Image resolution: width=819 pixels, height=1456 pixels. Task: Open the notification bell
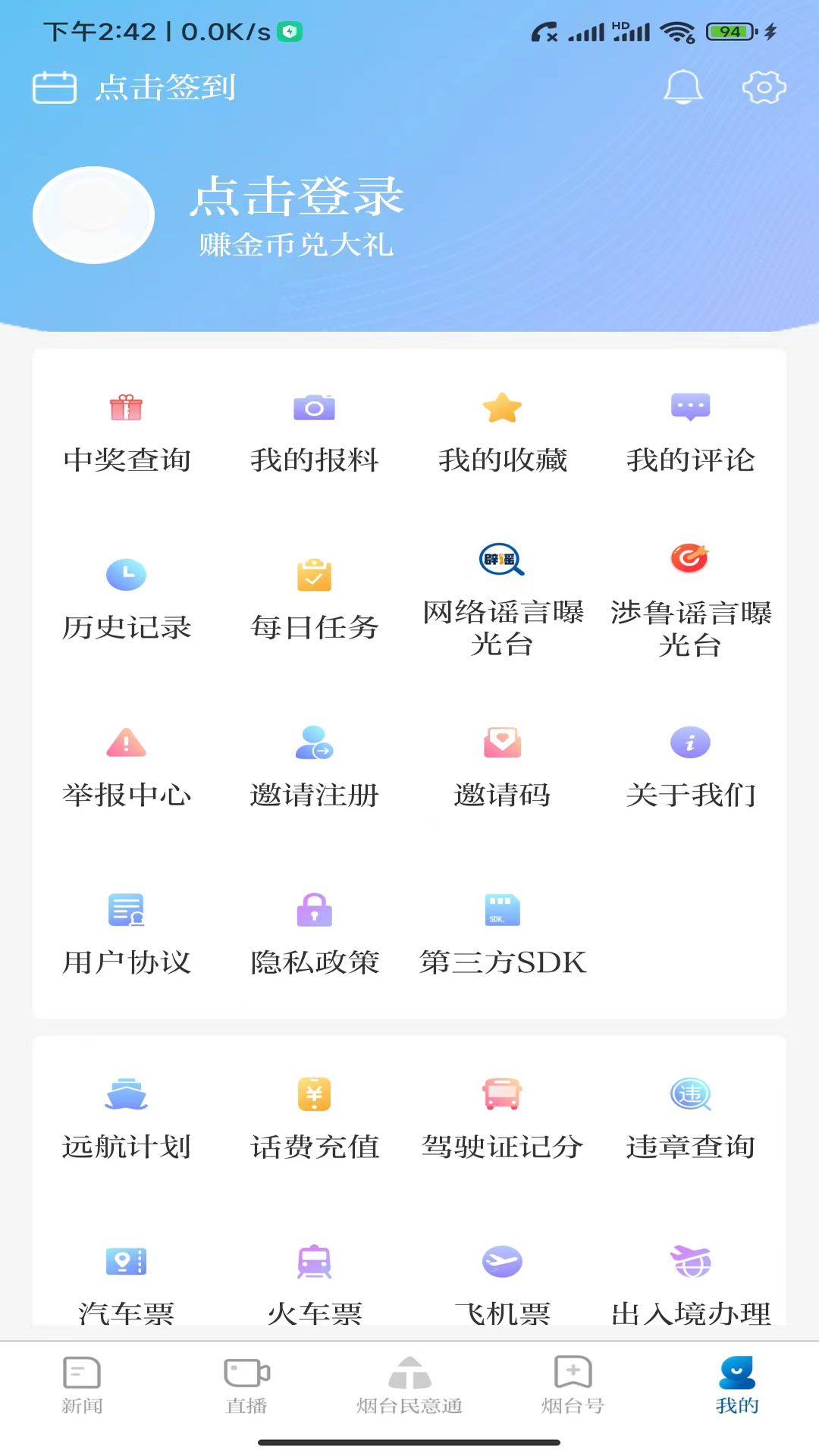coord(683,86)
